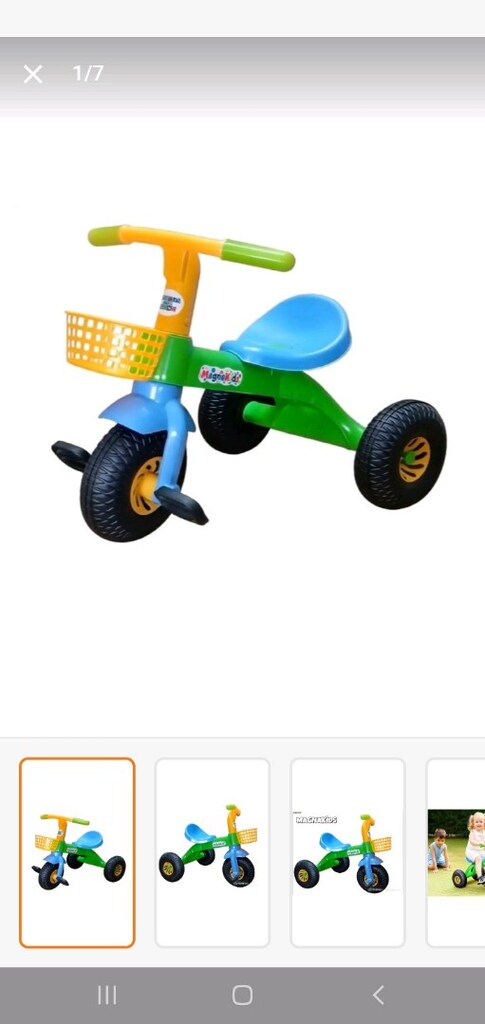This screenshot has width=485, height=1024.
Task: Open the fourth thumbnail showing children outdoors
Action: (x=456, y=852)
